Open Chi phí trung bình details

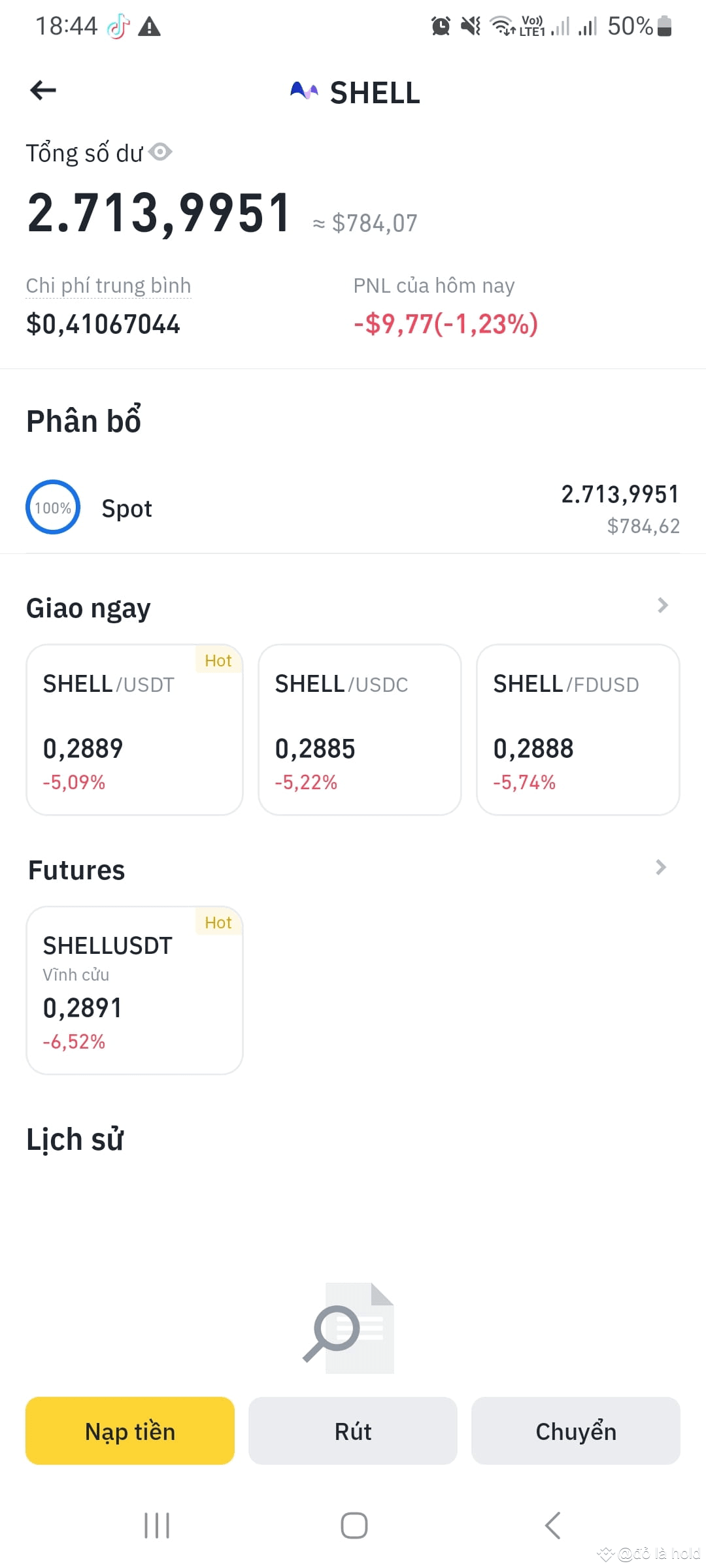click(x=109, y=285)
